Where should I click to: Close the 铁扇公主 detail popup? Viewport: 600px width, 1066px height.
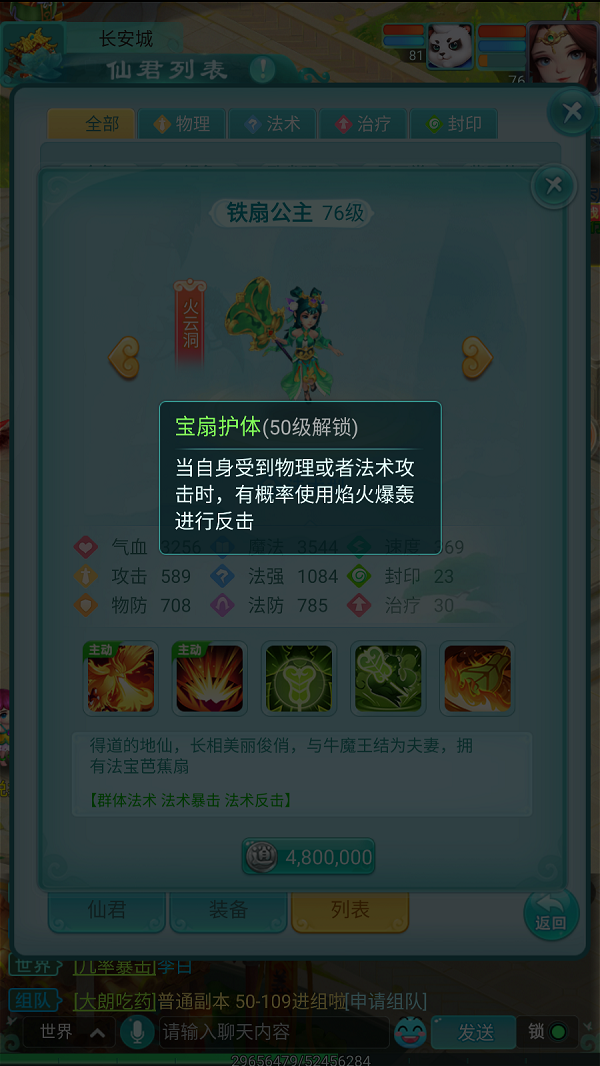(x=553, y=186)
